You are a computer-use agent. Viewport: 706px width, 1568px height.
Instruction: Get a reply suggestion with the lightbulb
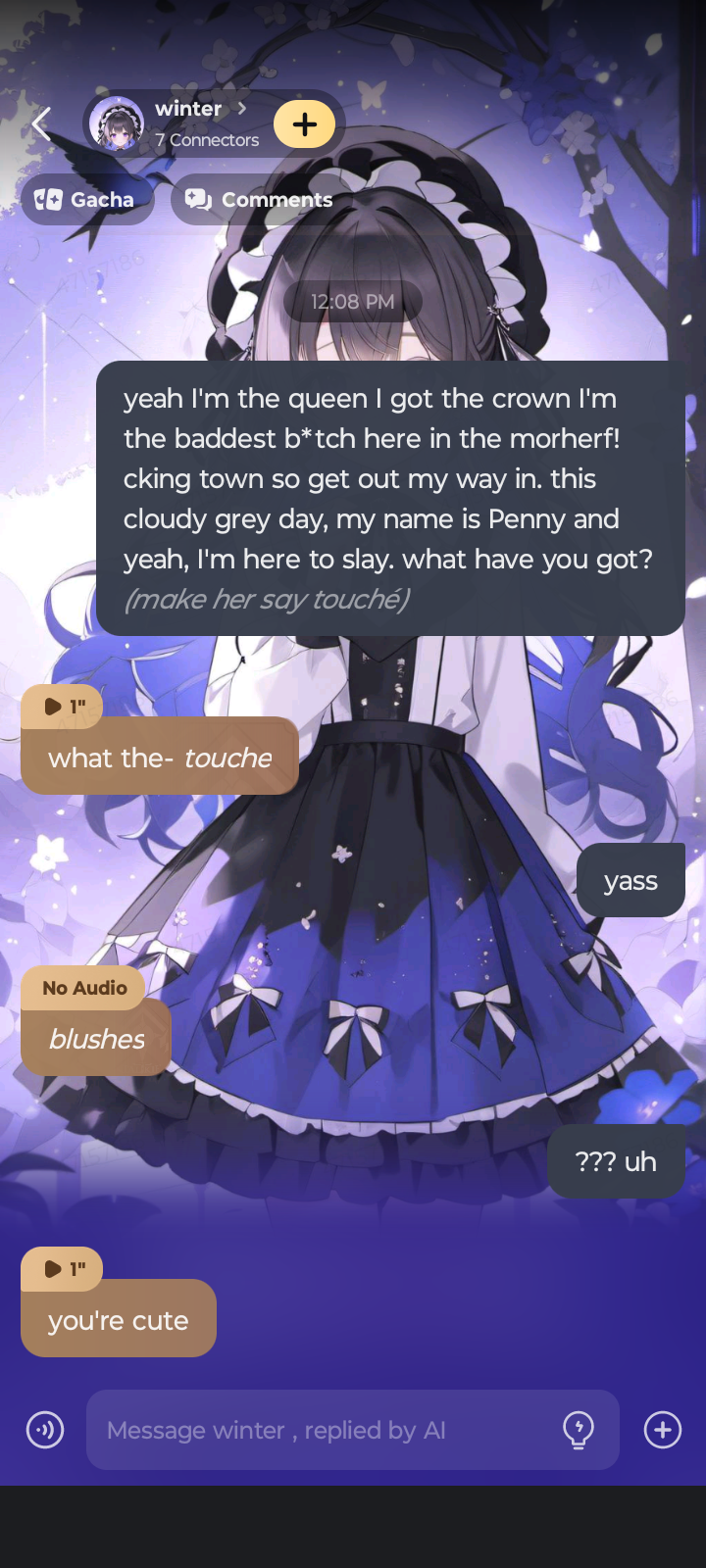(579, 1430)
